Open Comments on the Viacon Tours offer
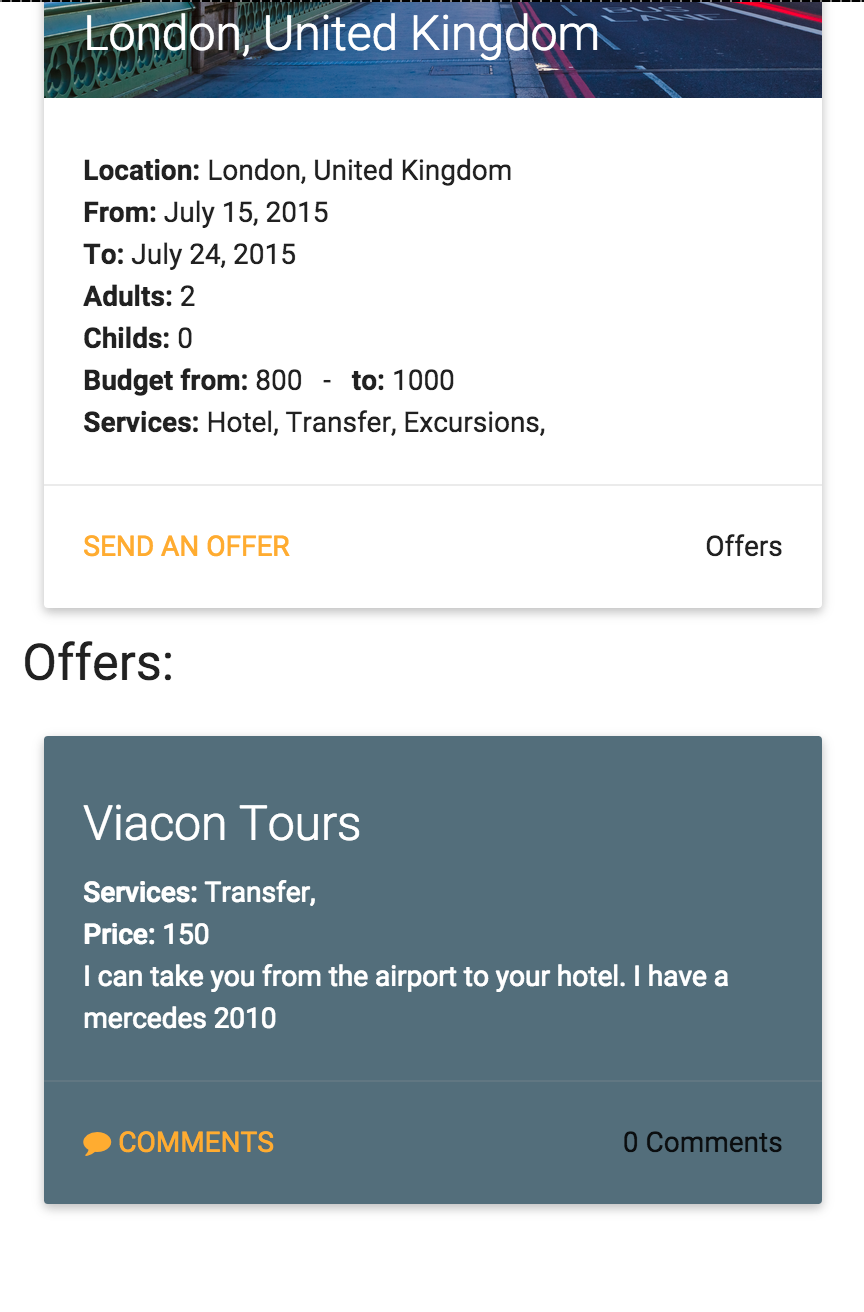The image size is (864, 1312). coord(180,1142)
